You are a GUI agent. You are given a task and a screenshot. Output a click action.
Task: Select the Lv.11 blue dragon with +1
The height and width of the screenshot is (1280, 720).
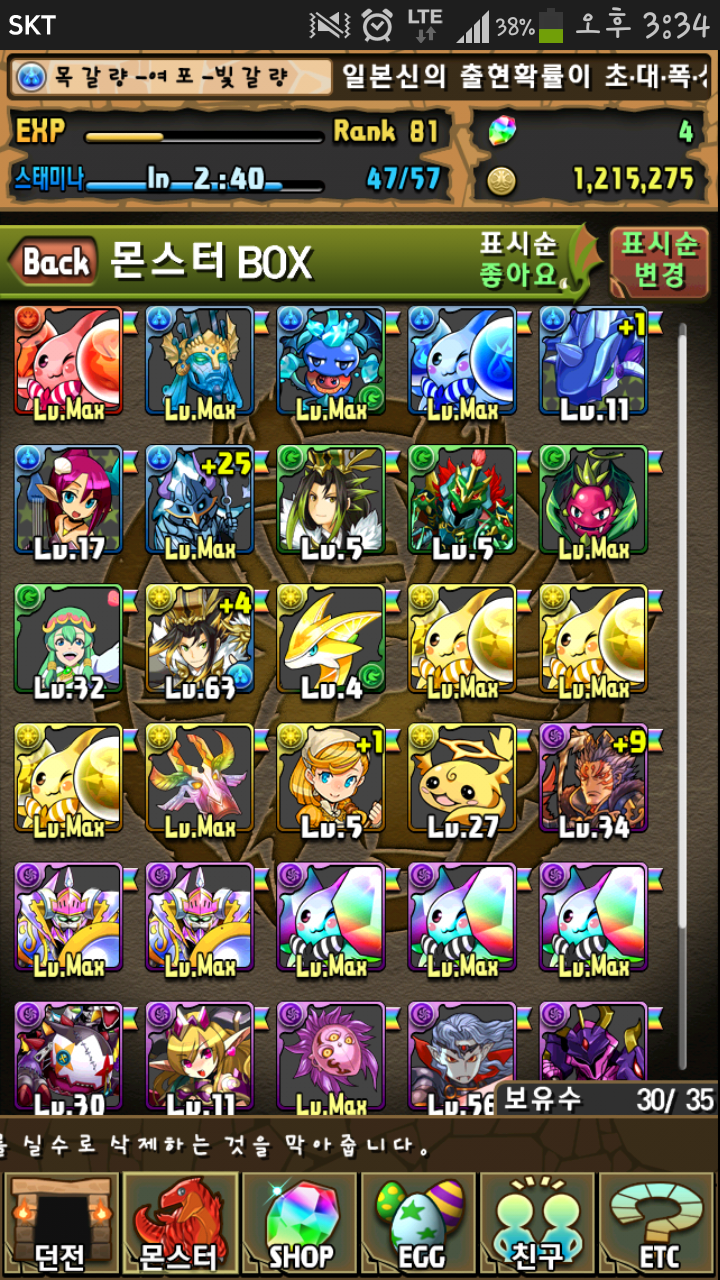pos(593,360)
